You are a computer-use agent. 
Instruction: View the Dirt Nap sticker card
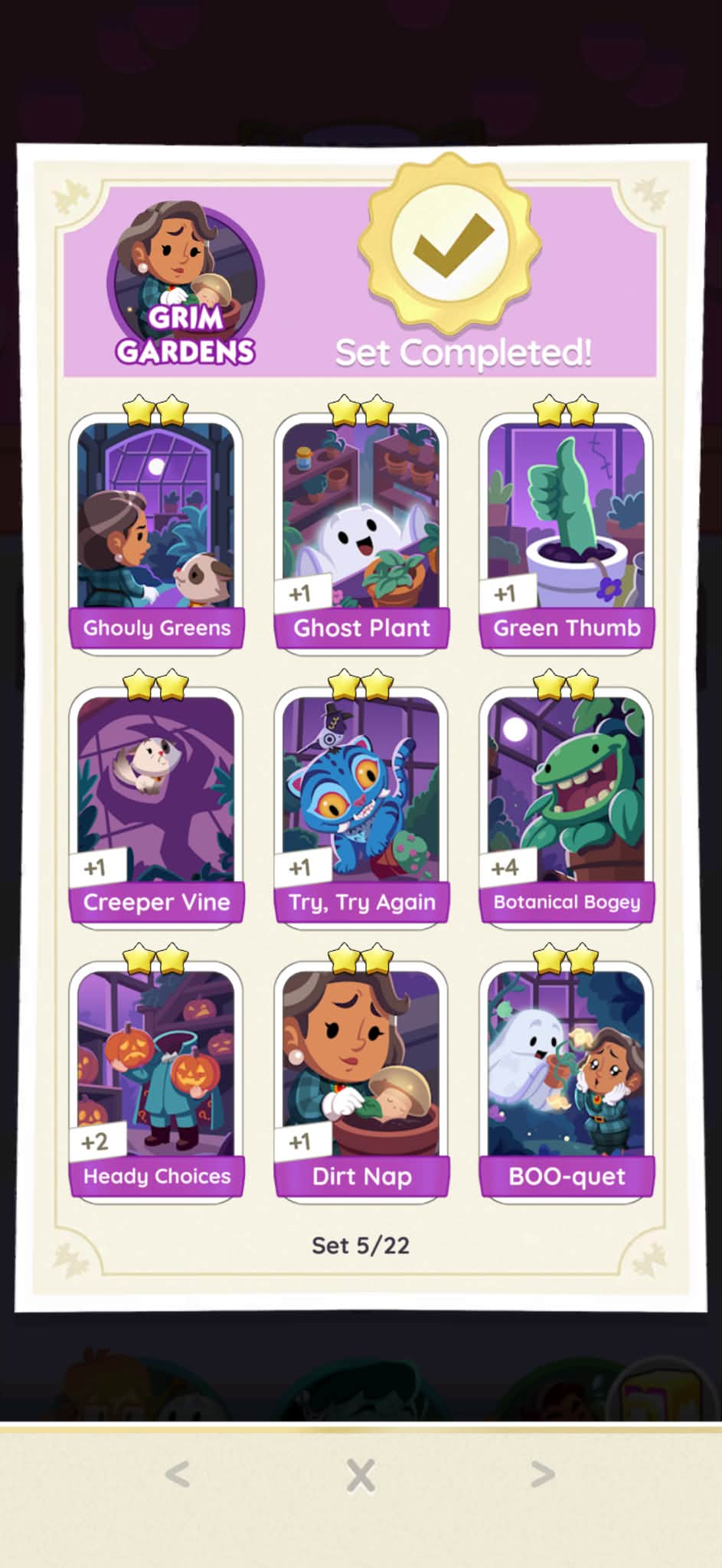tap(361, 1082)
